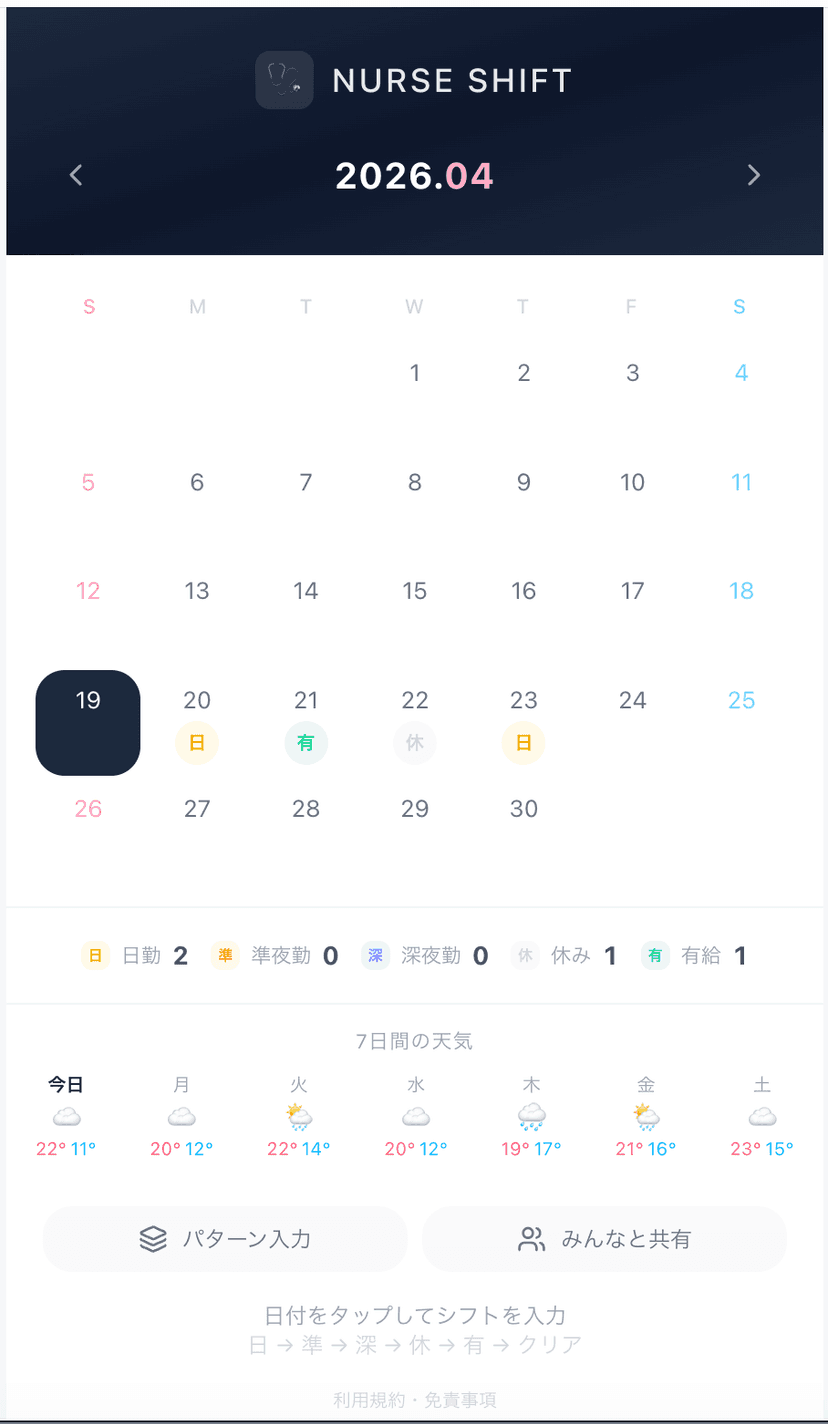The width and height of the screenshot is (828, 1424).
Task: Open パターン入力 button
Action: [225, 1239]
